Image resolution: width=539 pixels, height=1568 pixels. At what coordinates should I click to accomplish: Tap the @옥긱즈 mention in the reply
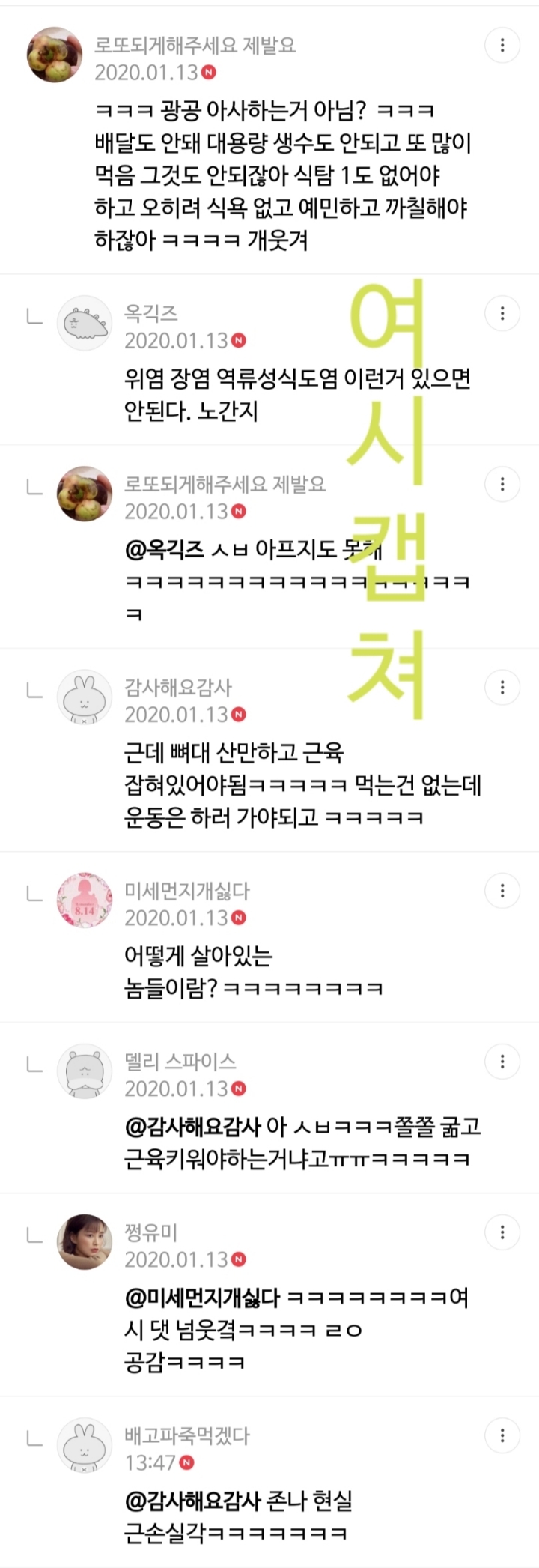pos(164,550)
